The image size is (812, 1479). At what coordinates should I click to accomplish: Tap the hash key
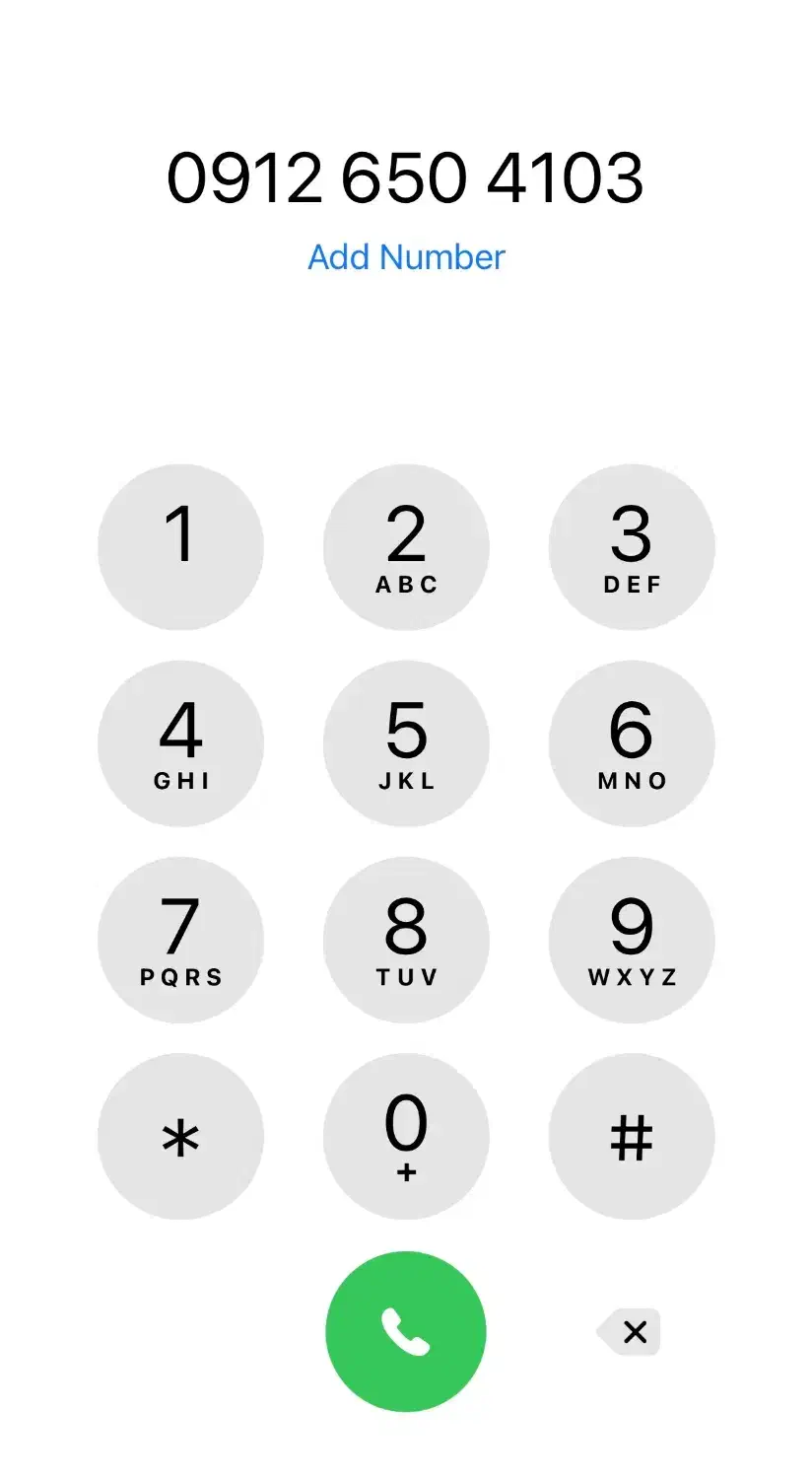point(632,1136)
